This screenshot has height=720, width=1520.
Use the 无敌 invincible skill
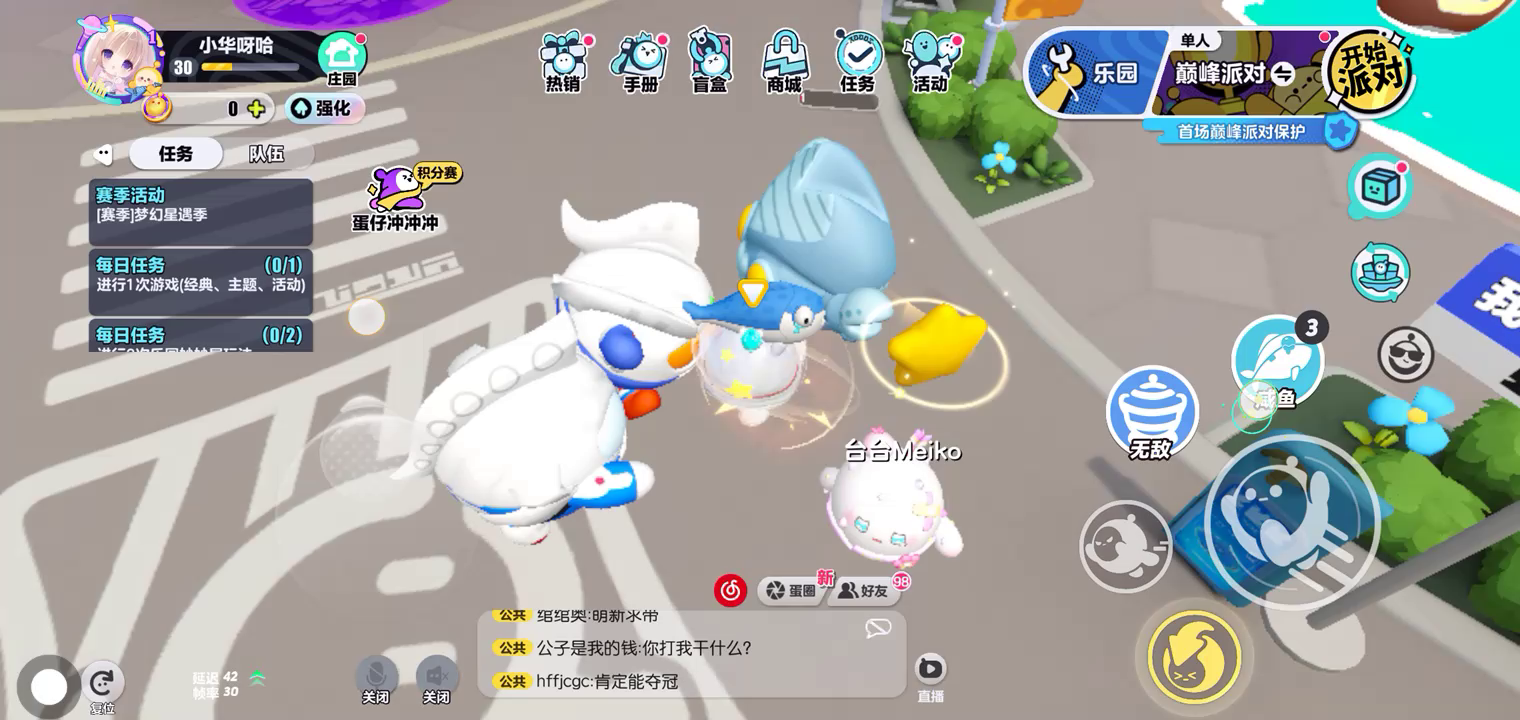(x=1151, y=412)
